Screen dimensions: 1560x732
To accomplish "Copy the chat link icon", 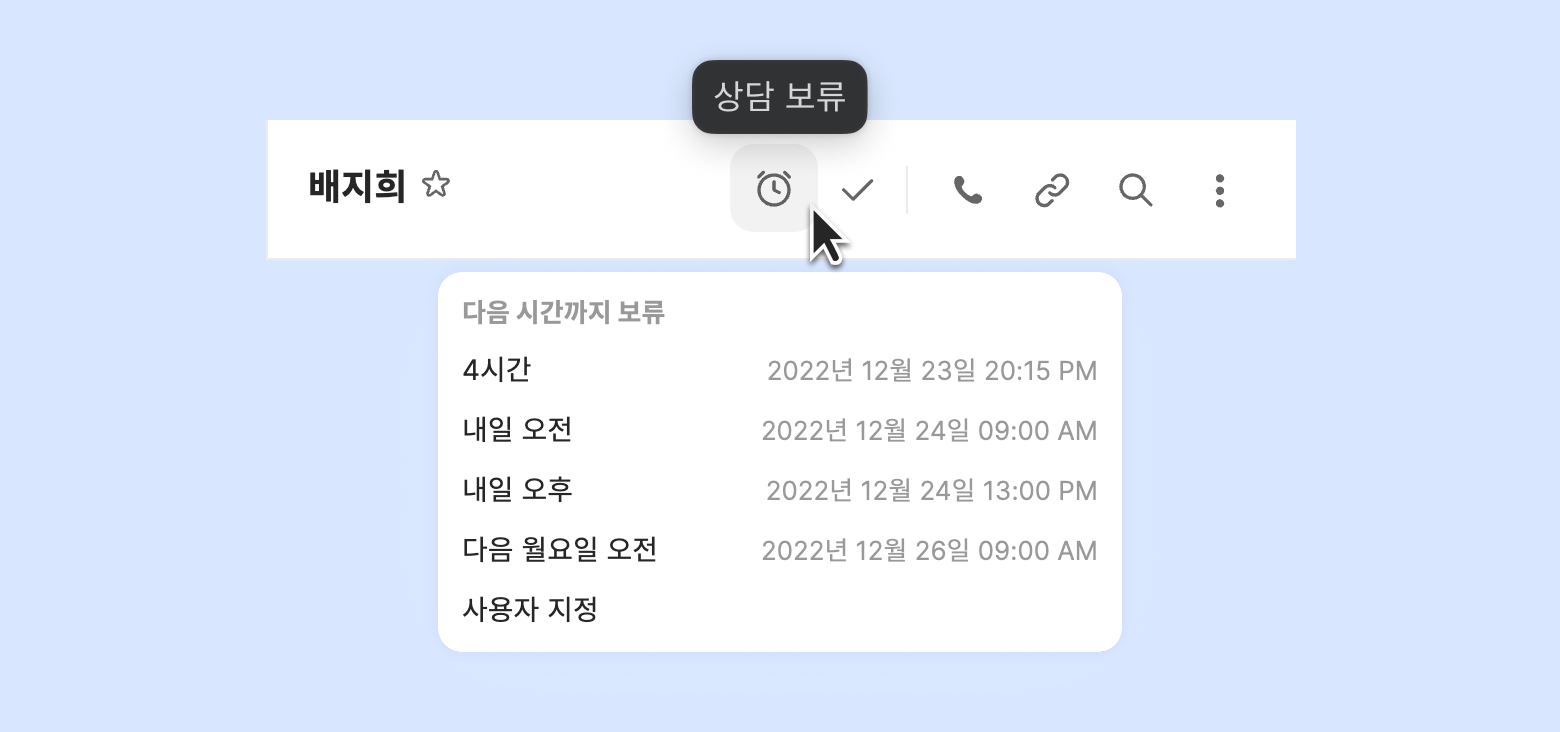I will point(1051,189).
